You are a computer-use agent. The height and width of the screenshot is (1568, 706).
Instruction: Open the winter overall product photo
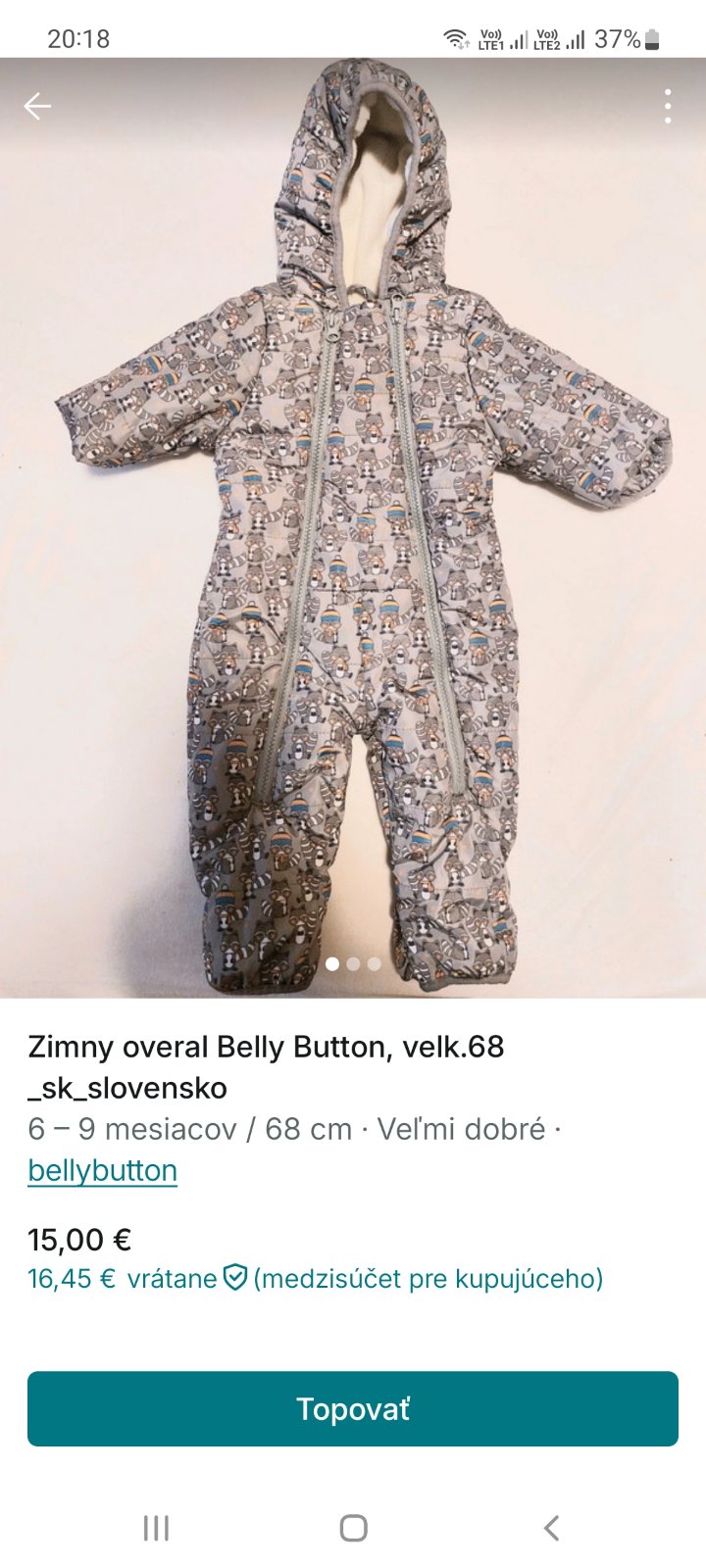(353, 529)
